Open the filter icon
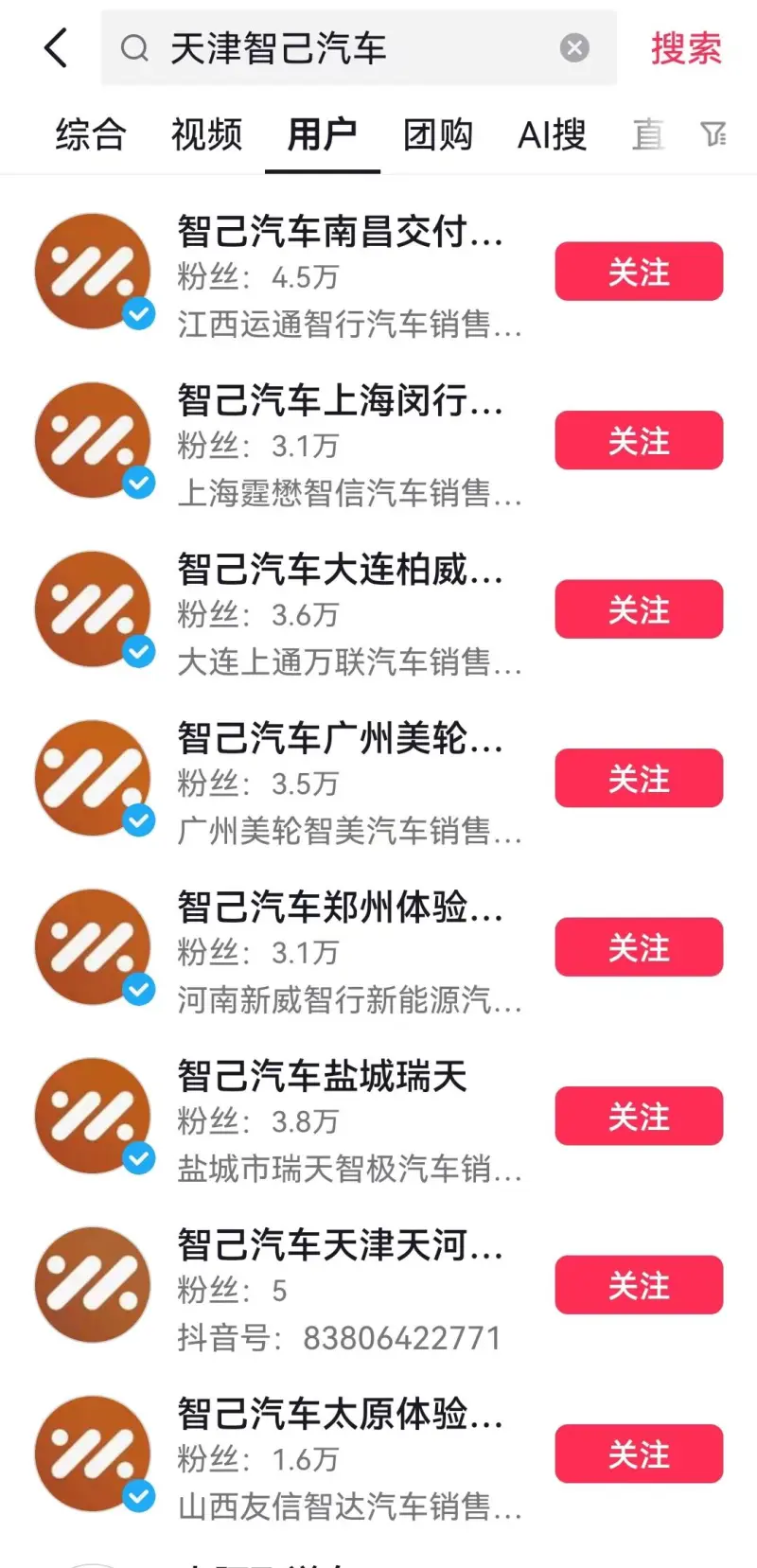 tap(713, 134)
